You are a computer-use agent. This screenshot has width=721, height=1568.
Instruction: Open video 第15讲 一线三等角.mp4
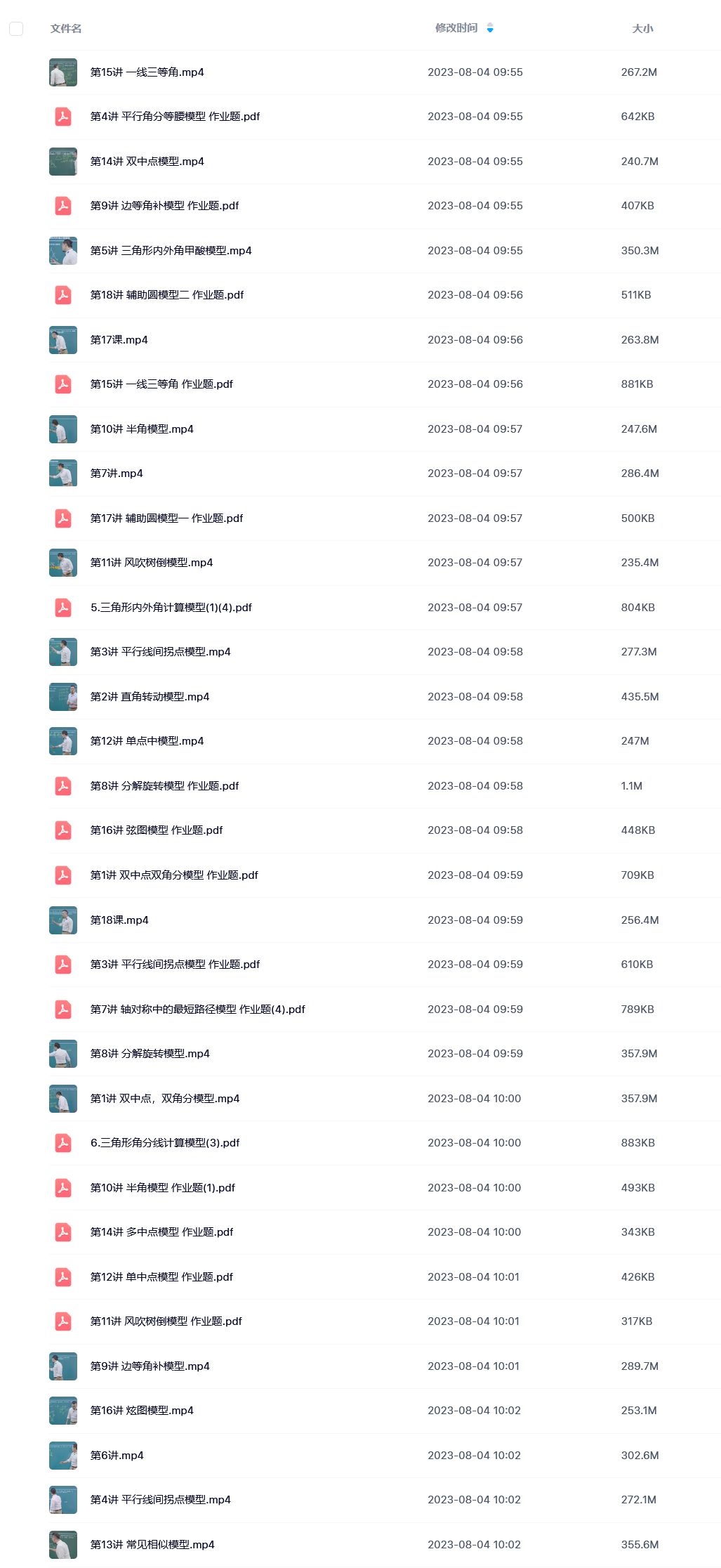147,72
